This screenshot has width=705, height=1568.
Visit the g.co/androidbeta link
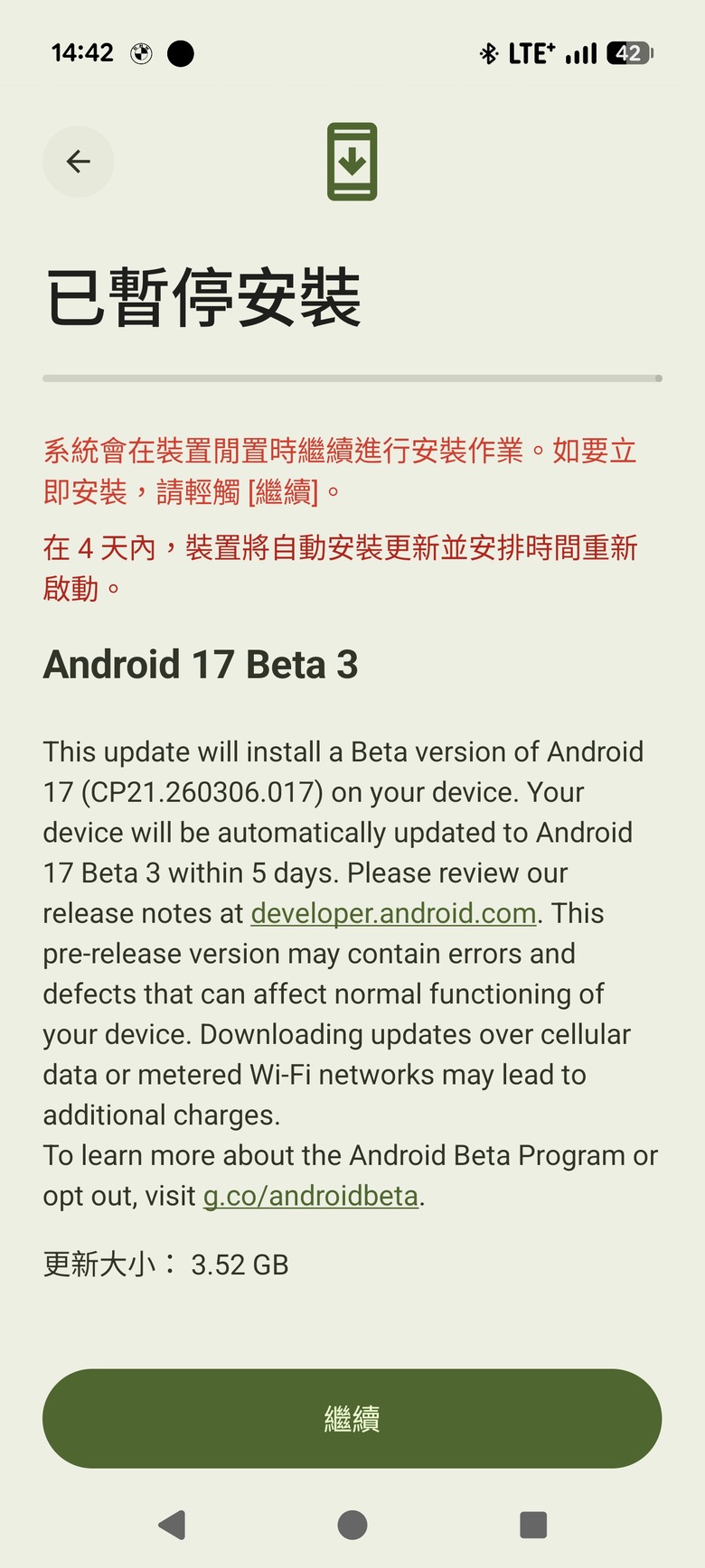pyautogui.click(x=310, y=1196)
